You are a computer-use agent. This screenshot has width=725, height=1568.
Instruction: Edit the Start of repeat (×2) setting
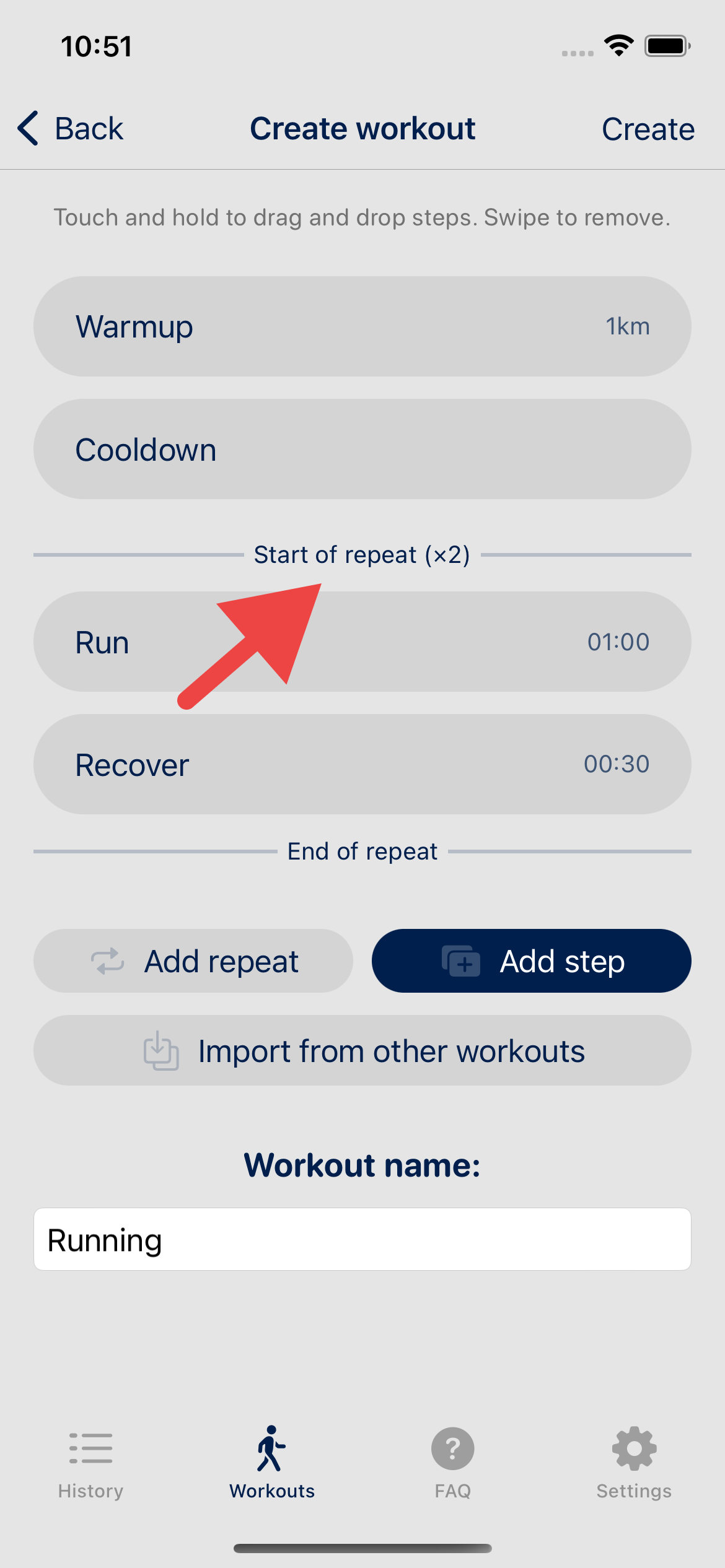(362, 554)
